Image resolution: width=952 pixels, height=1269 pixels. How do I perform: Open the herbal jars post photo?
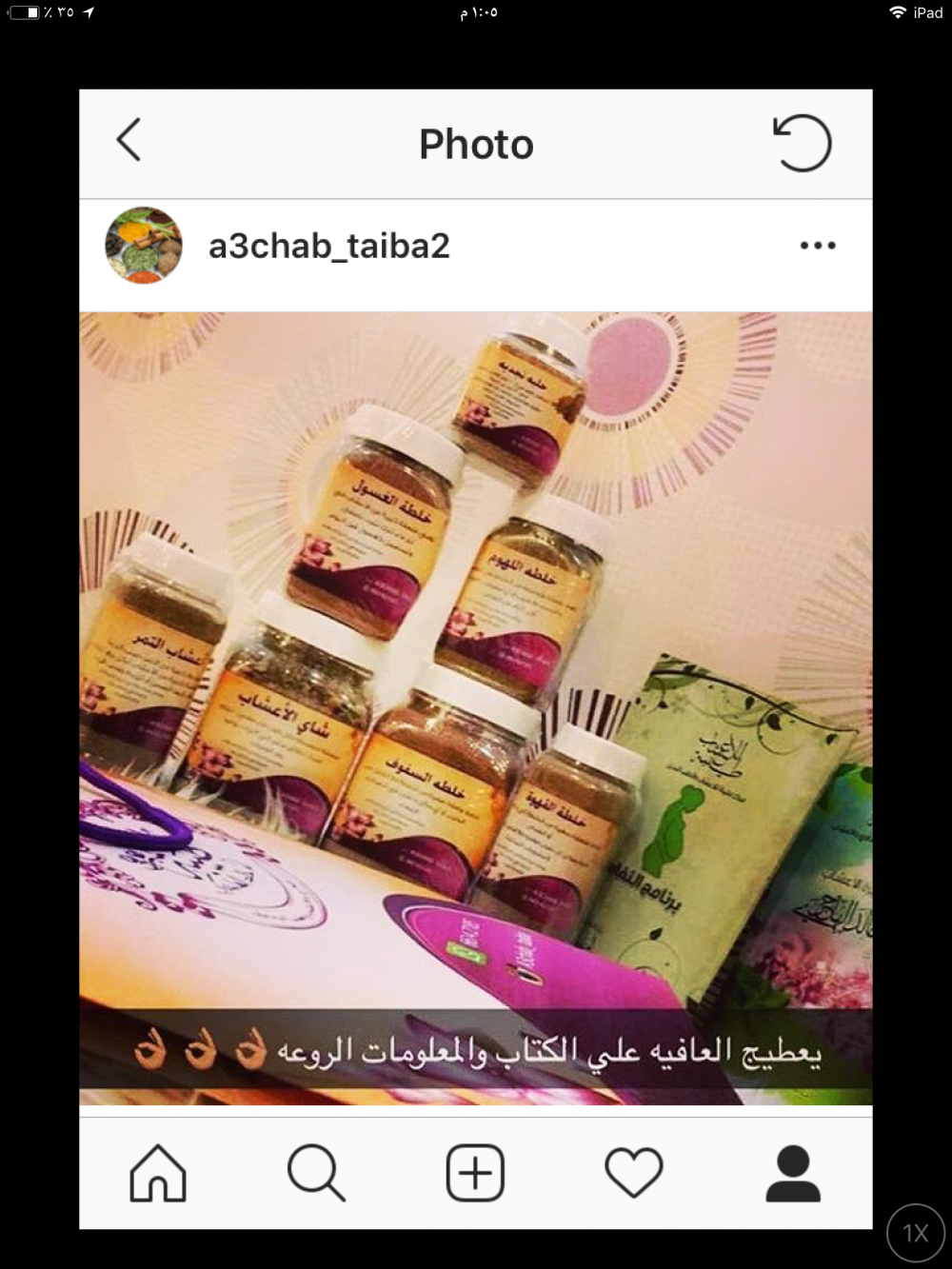476,708
